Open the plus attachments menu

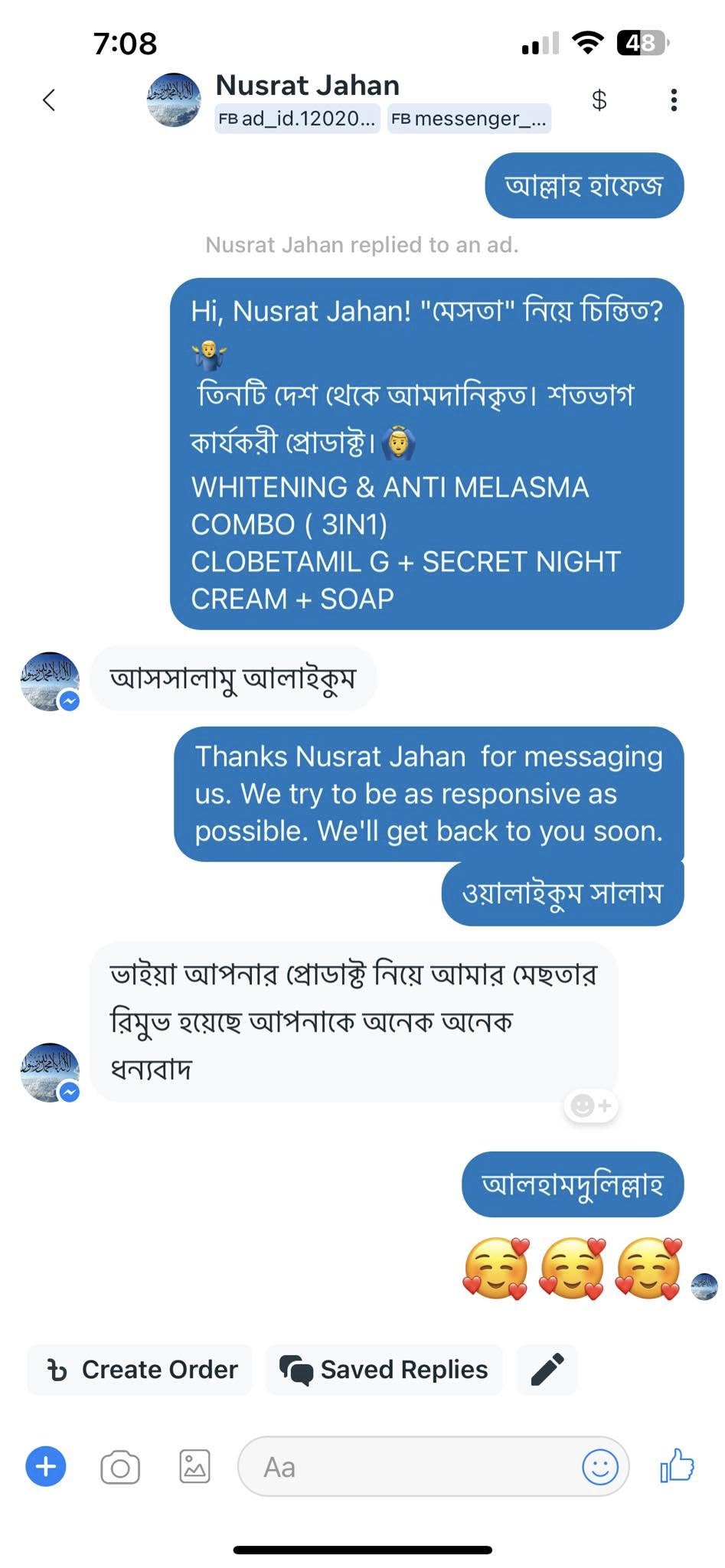click(46, 1467)
